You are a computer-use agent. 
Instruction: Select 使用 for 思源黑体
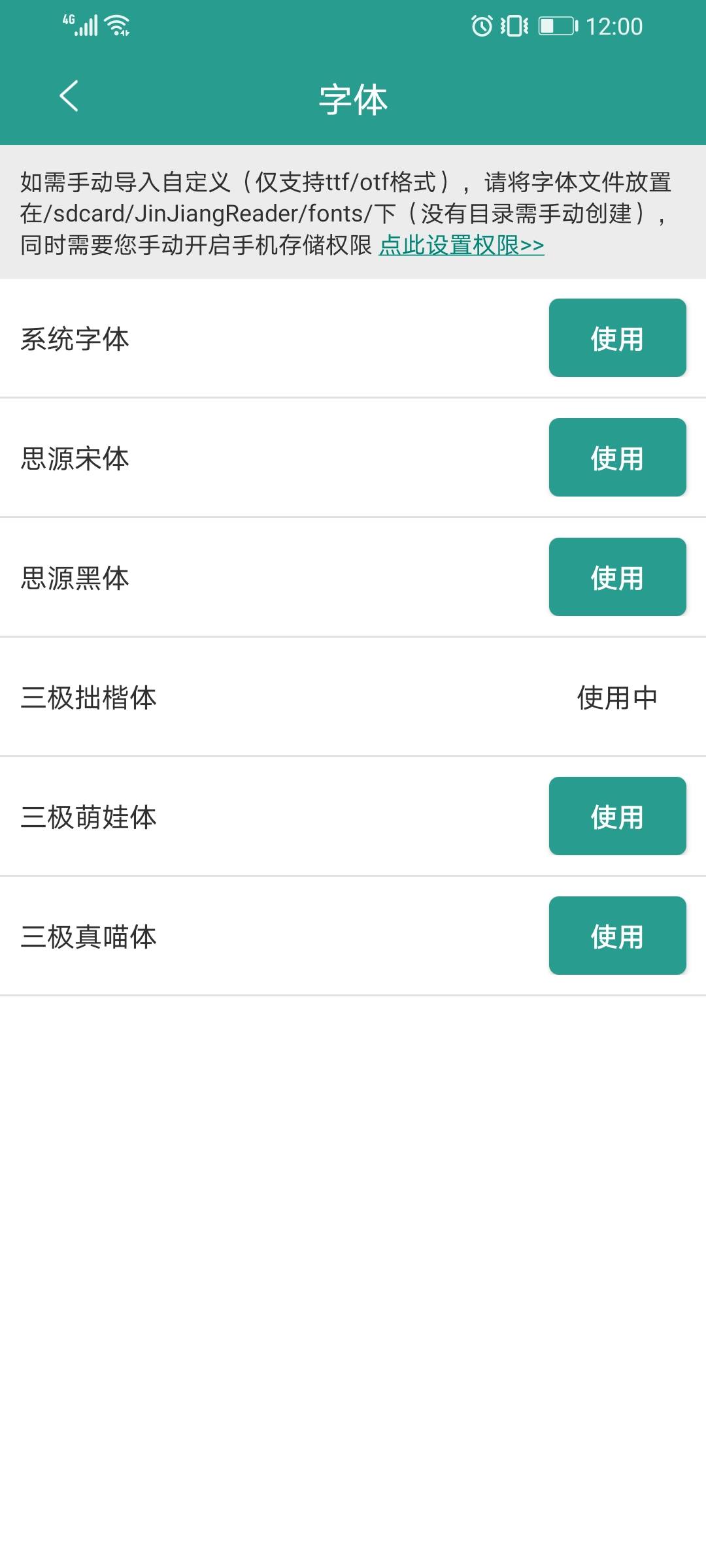[617, 577]
